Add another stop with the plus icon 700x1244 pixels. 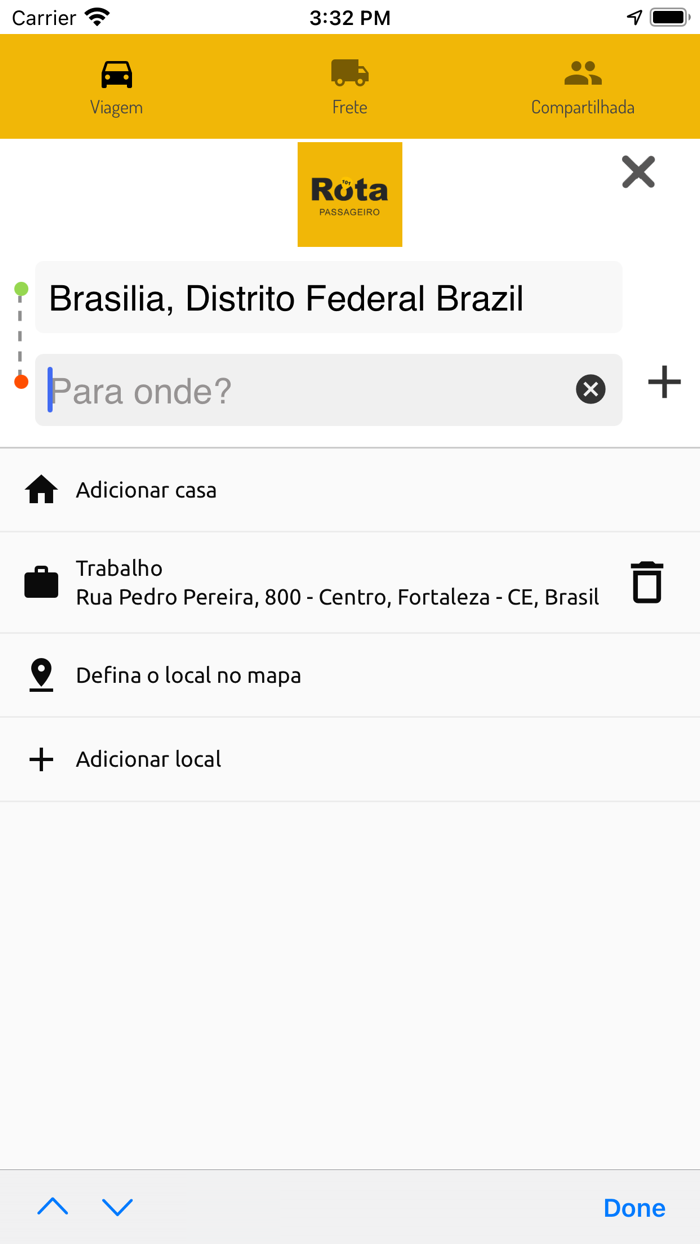click(x=664, y=382)
